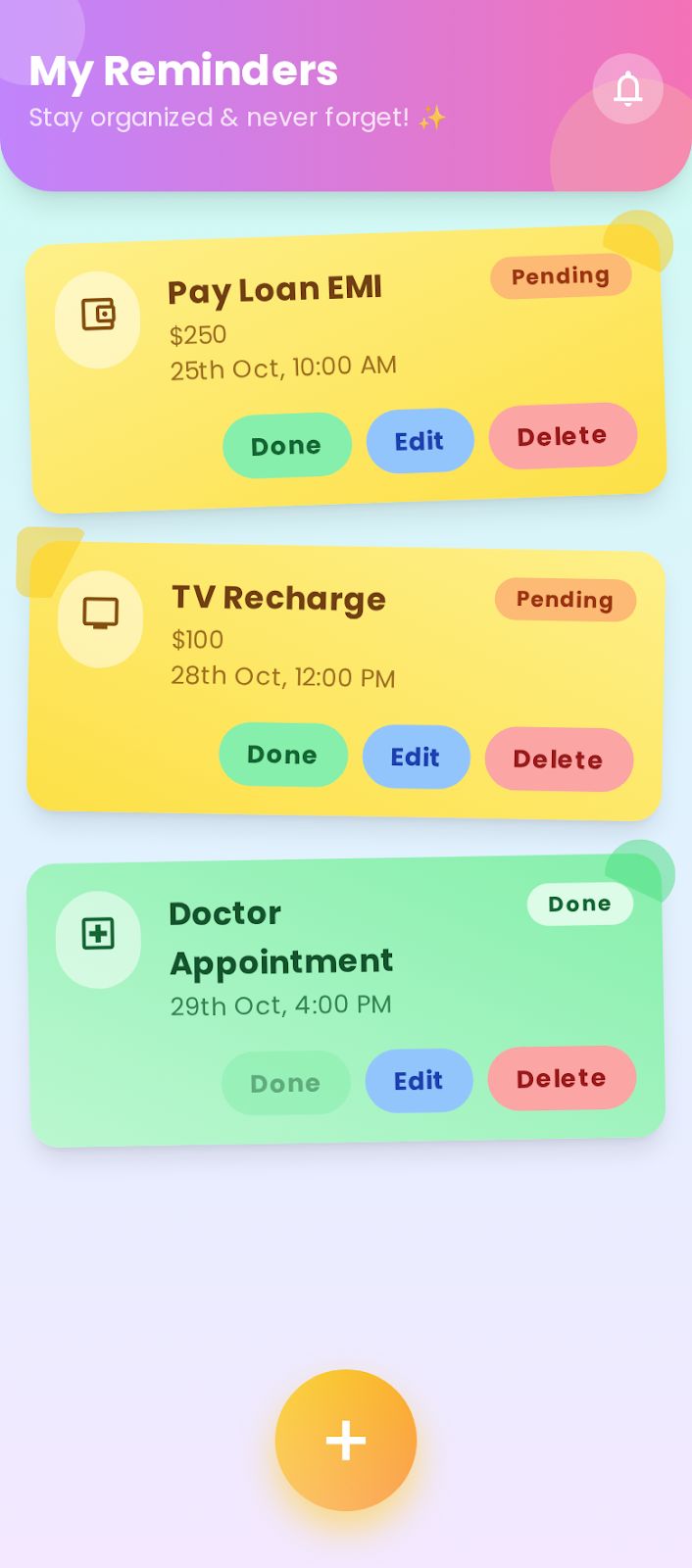
Task: Open the notifications bell
Action: click(x=627, y=89)
